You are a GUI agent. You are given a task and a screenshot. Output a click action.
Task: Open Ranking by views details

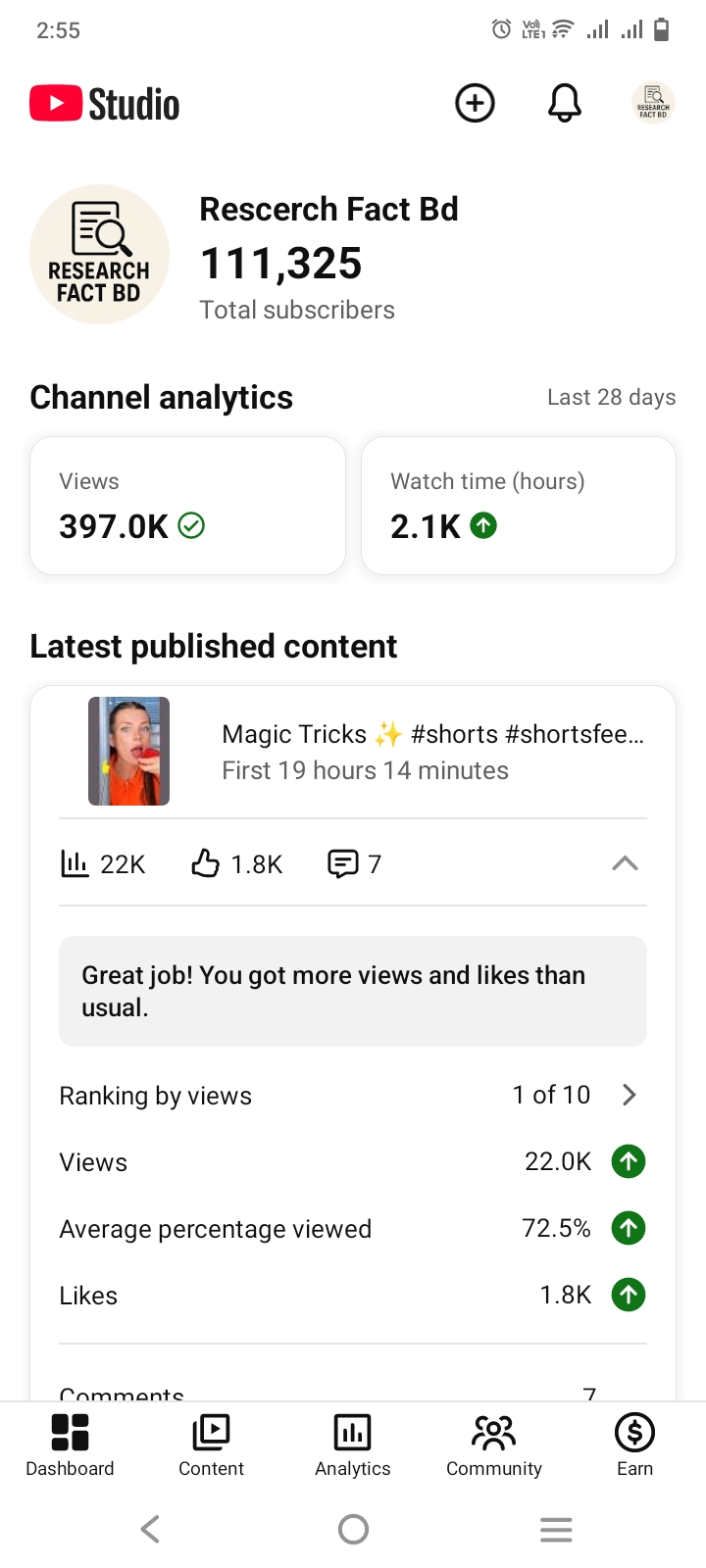click(353, 1095)
